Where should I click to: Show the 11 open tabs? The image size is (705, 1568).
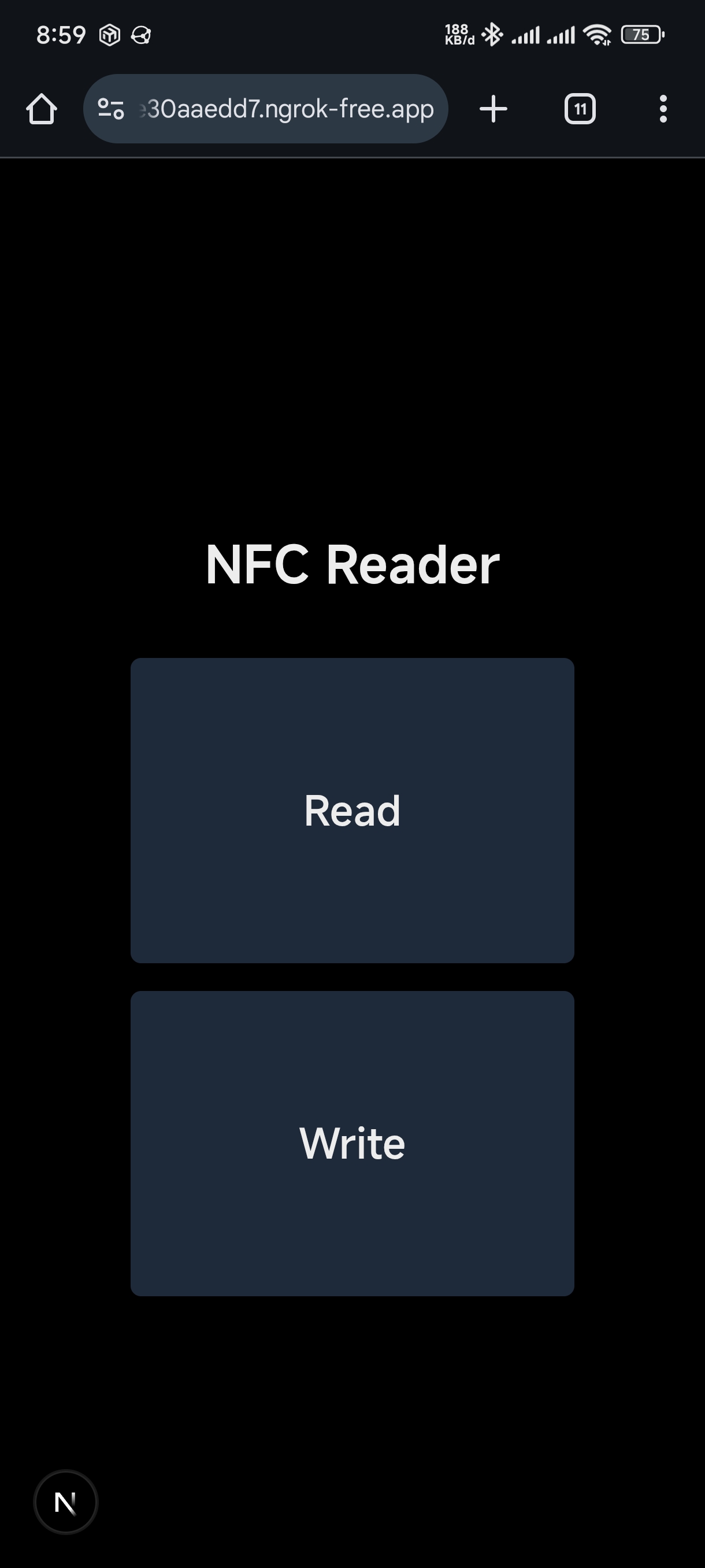580,109
